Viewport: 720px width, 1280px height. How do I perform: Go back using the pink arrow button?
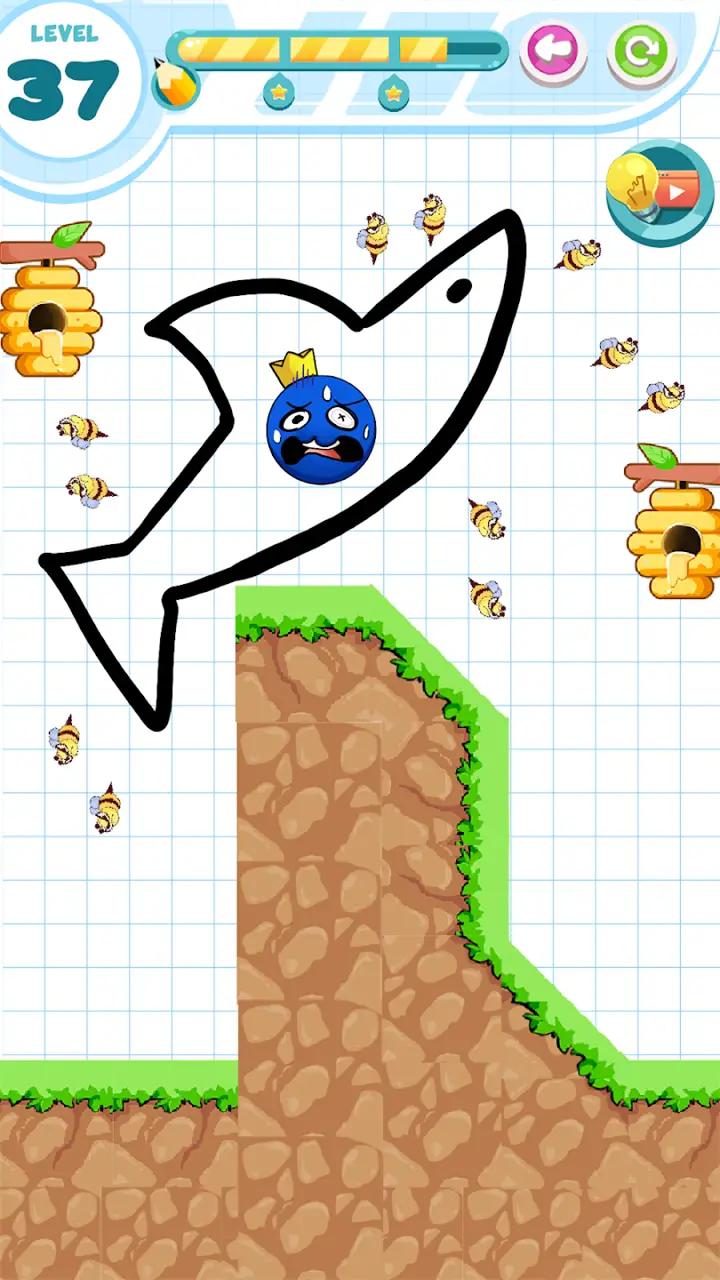(553, 50)
